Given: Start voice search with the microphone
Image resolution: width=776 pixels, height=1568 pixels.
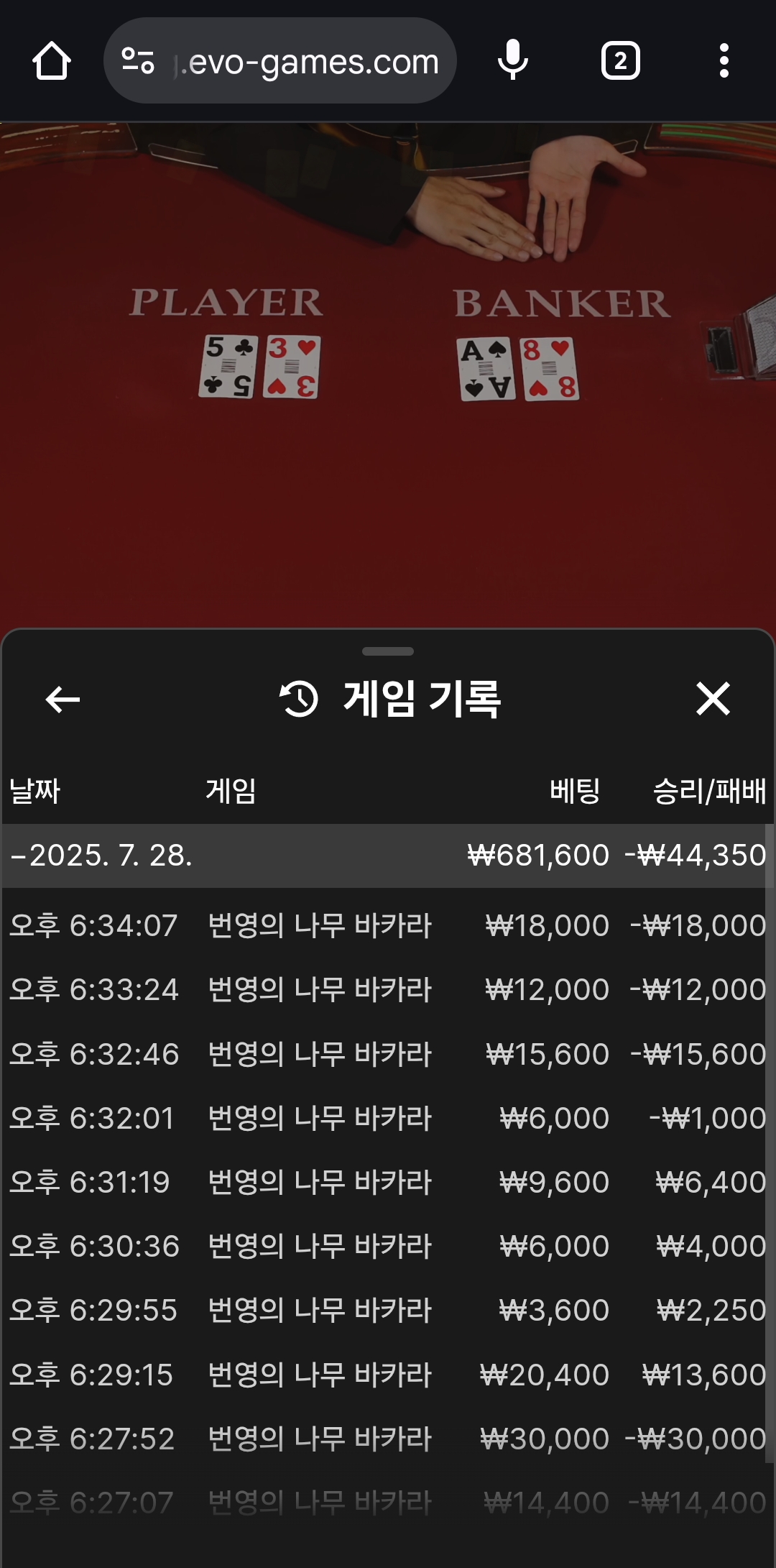Looking at the screenshot, I should (512, 61).
